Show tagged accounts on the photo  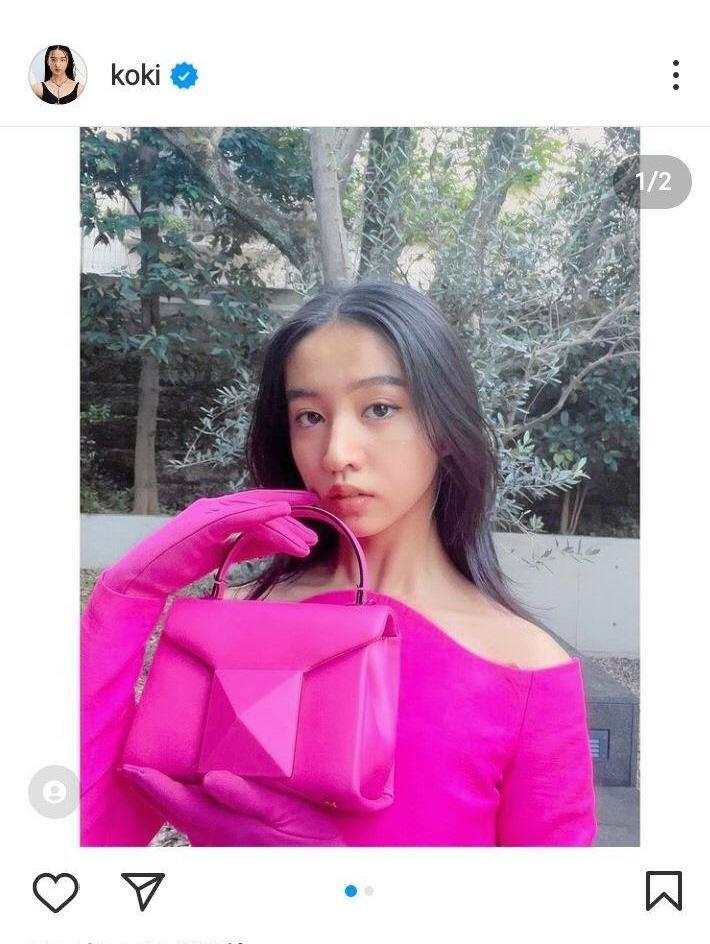54,792
